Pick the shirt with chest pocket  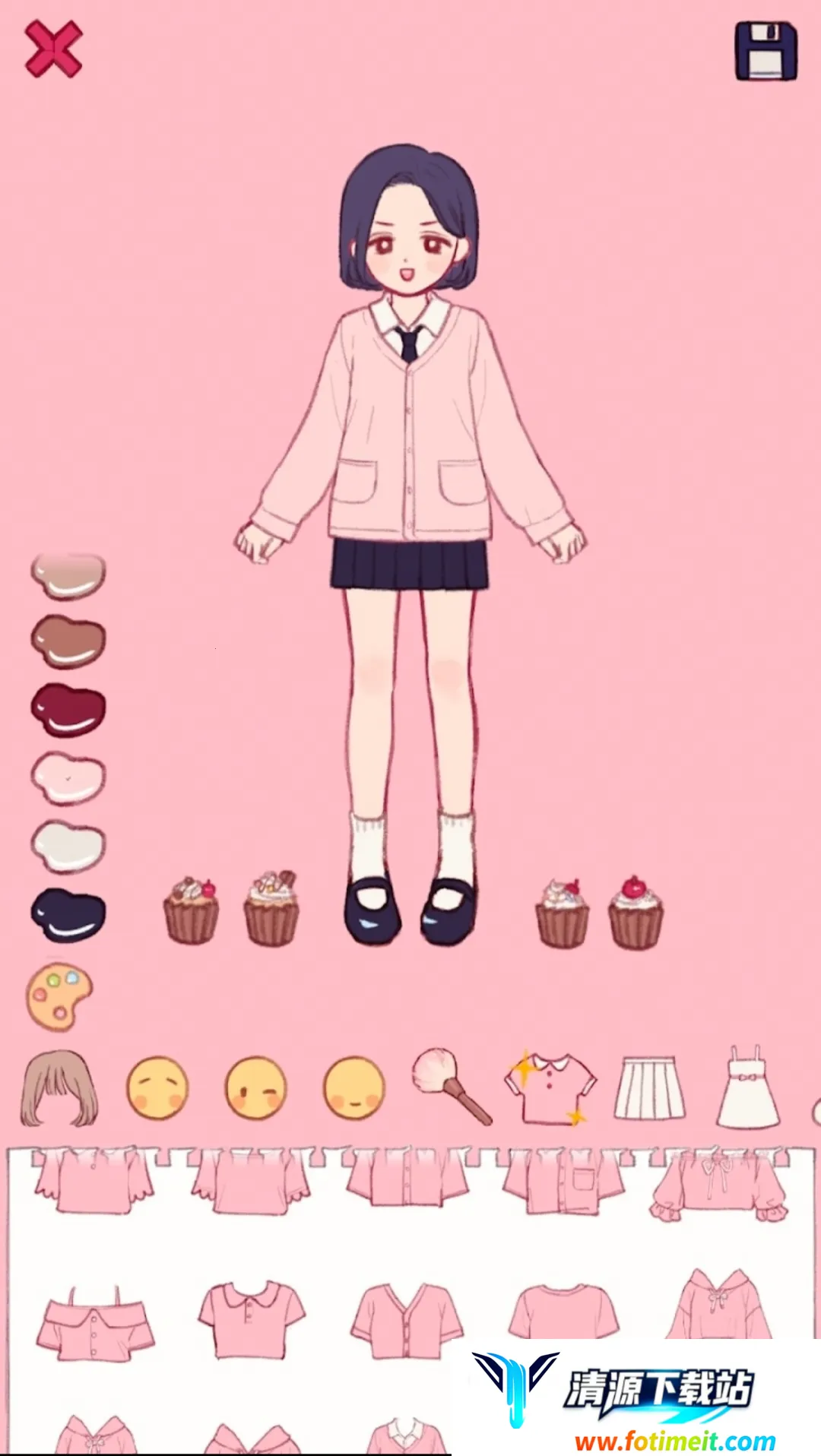(x=563, y=1182)
